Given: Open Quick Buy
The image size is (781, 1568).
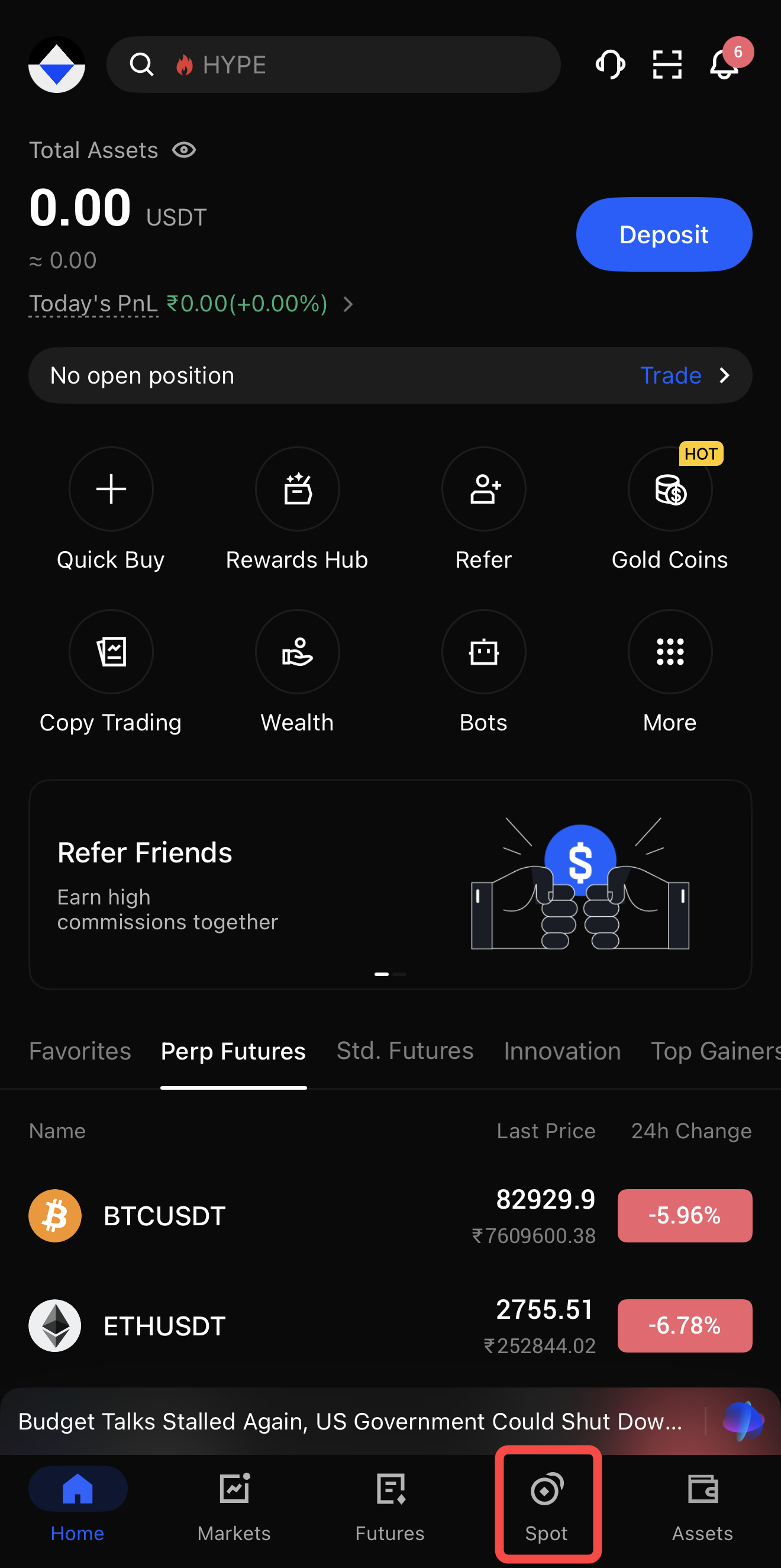Looking at the screenshot, I should (111, 490).
